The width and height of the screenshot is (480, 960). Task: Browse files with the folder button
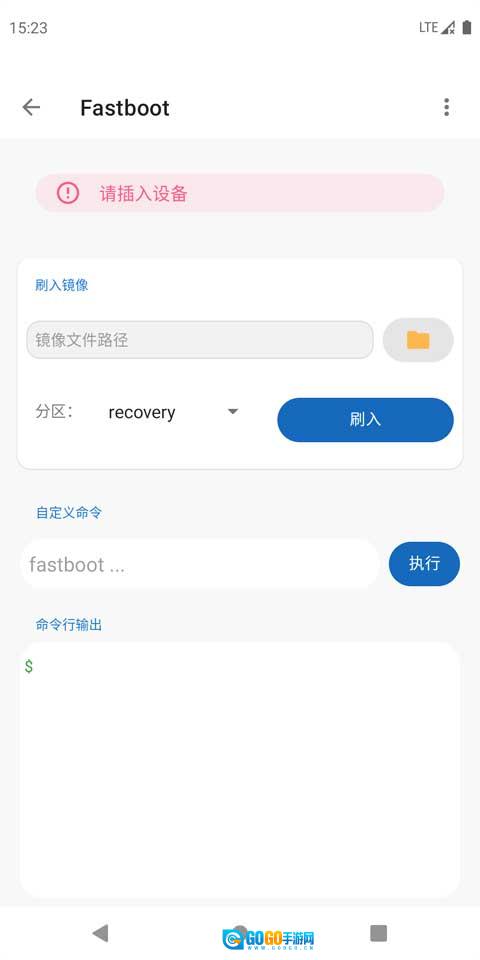(x=418, y=340)
